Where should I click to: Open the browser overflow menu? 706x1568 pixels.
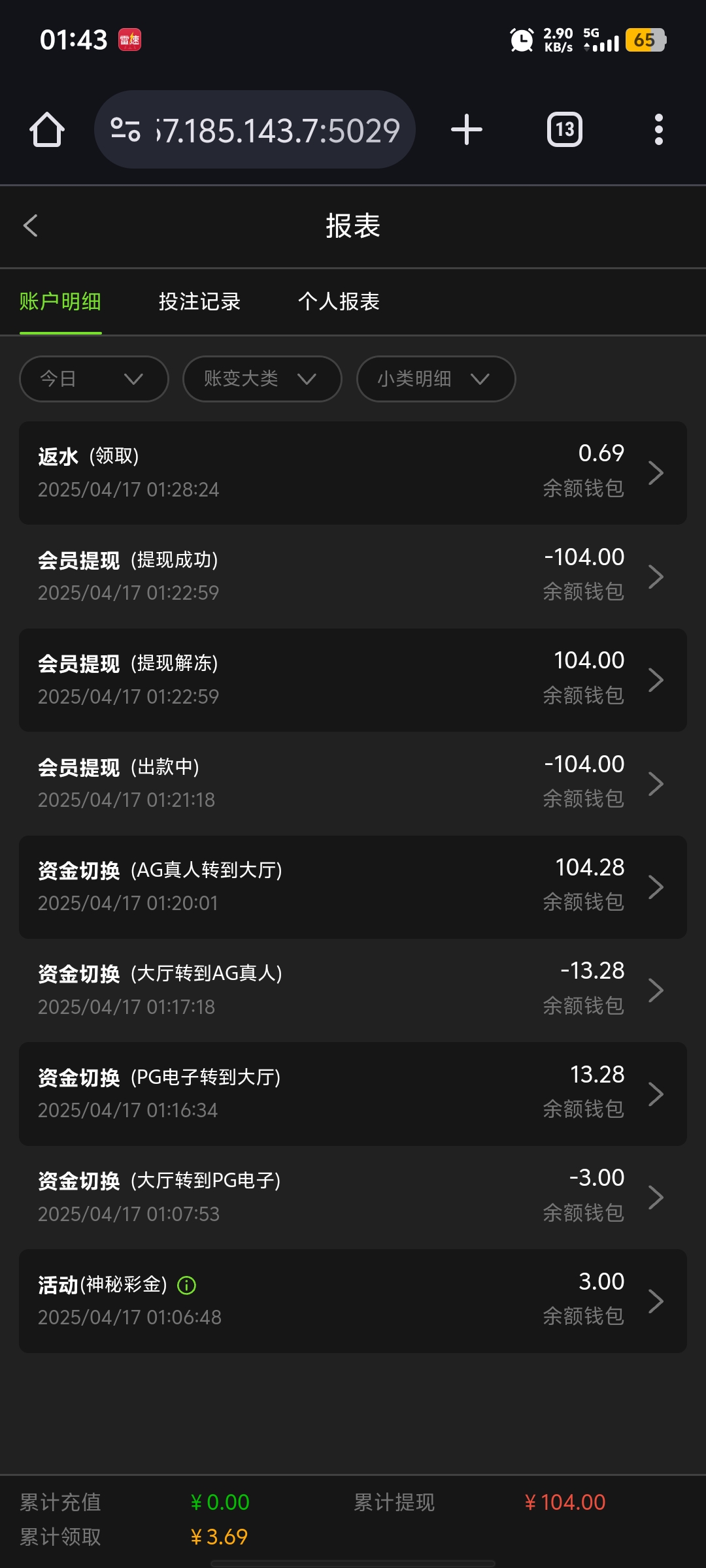(x=659, y=129)
